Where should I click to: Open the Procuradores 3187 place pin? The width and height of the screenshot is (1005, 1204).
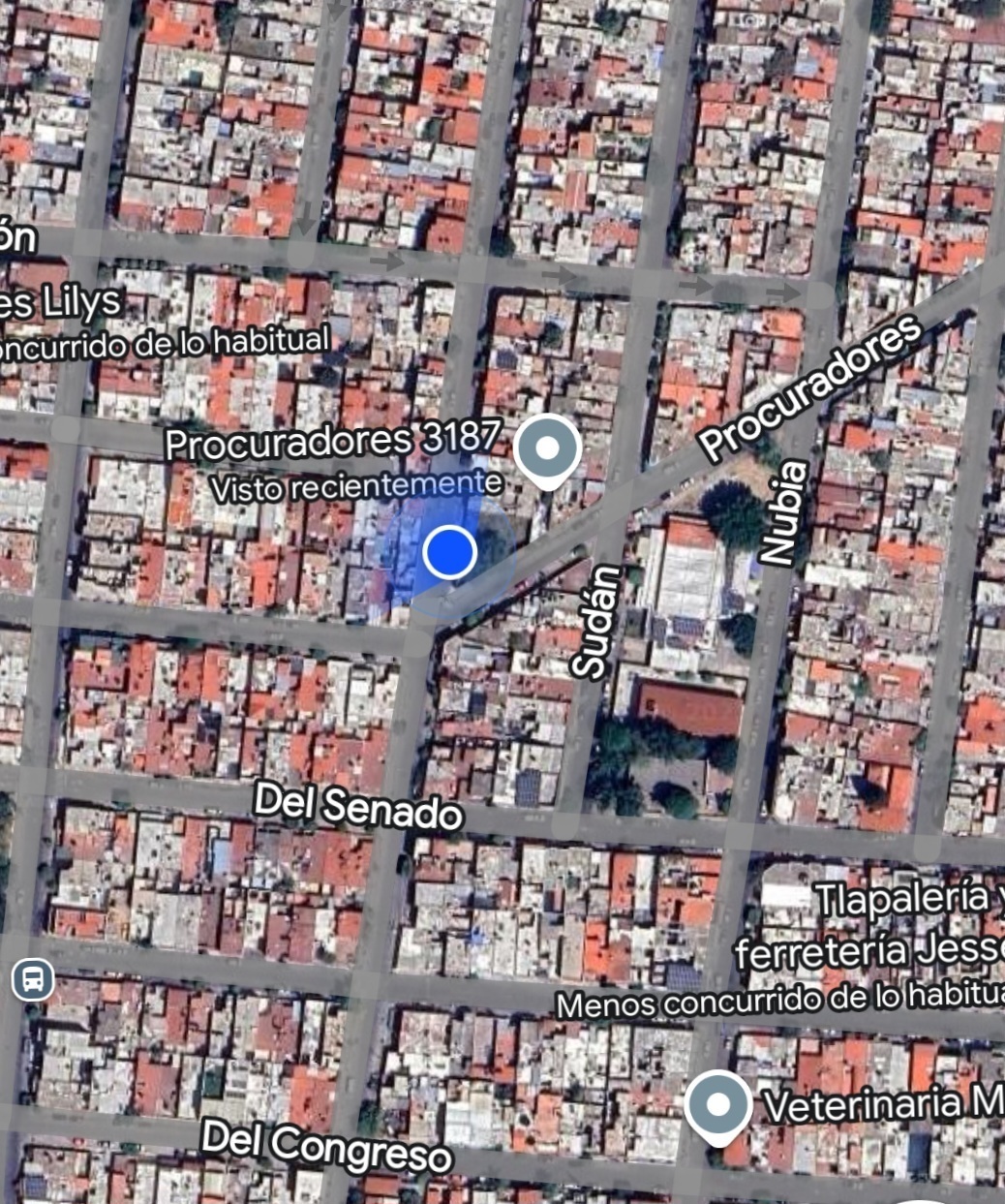(x=547, y=449)
